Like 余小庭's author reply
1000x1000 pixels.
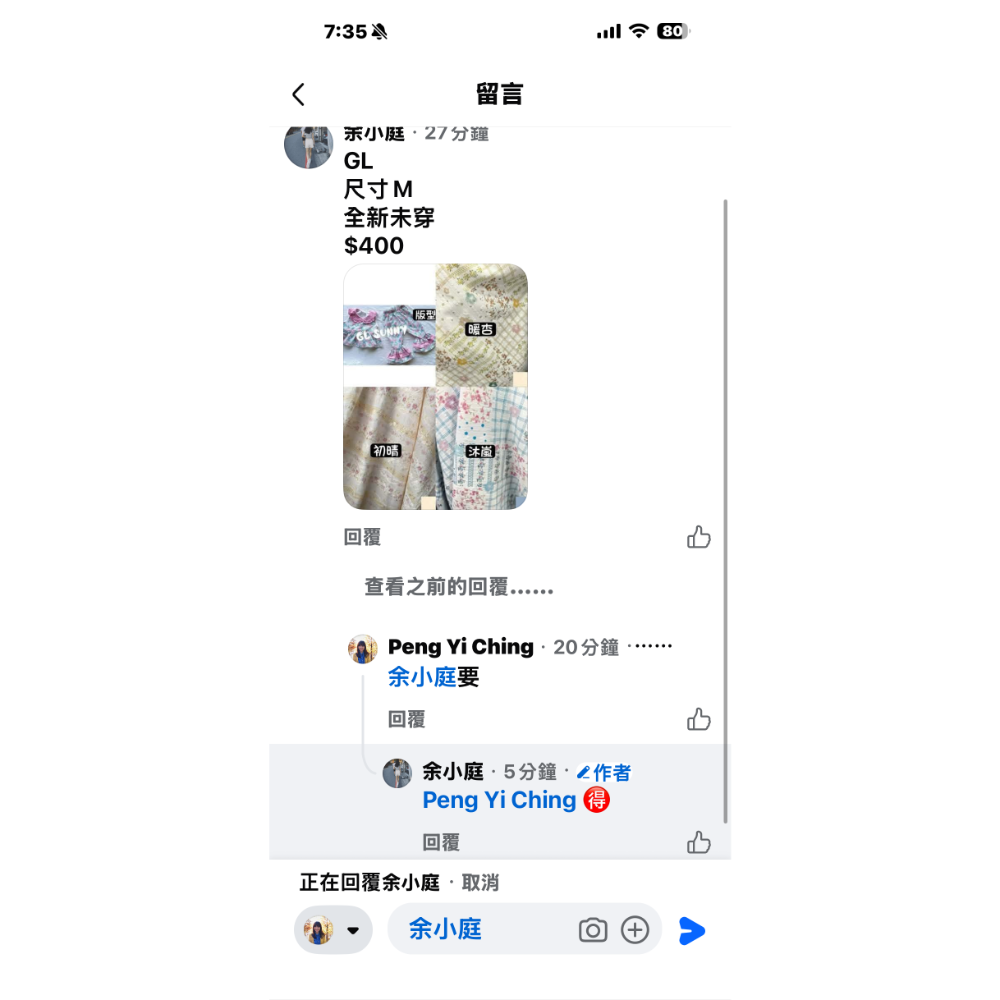coord(698,842)
